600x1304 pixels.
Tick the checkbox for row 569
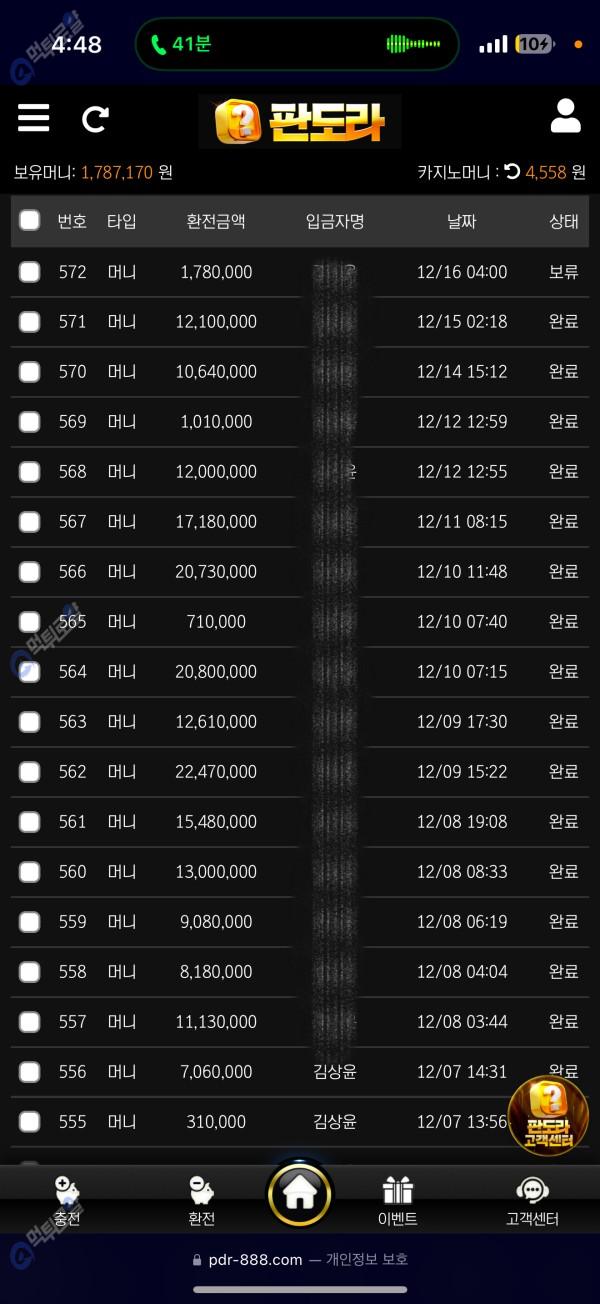point(30,422)
